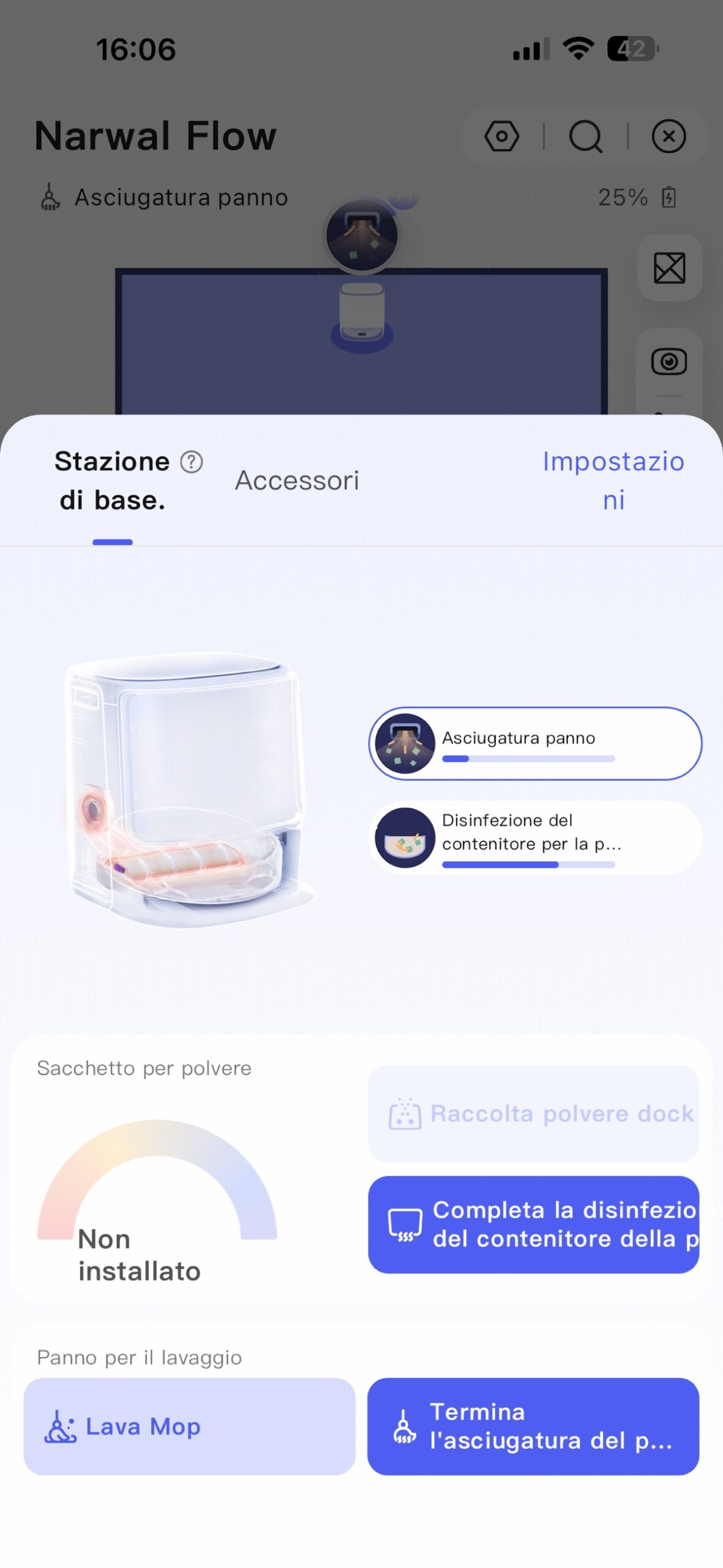Tap Completa la disinfezione del contenitore button
723x1568 pixels.
click(533, 1224)
